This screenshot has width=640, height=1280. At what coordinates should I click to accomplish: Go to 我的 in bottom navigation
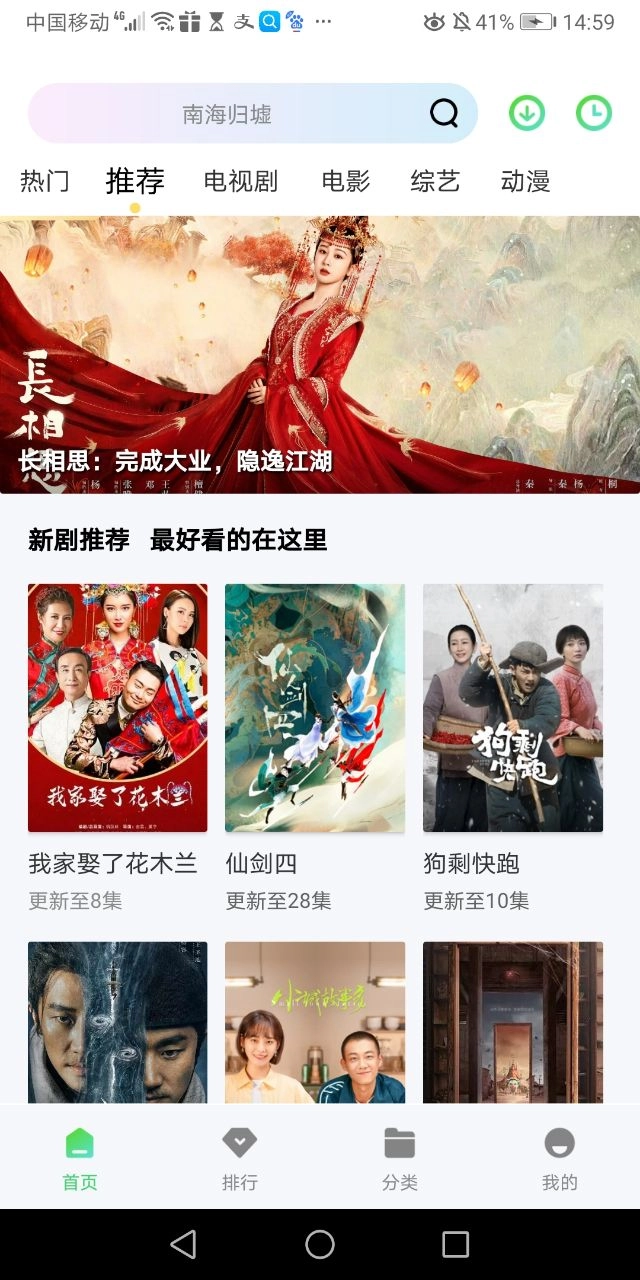pos(560,1157)
